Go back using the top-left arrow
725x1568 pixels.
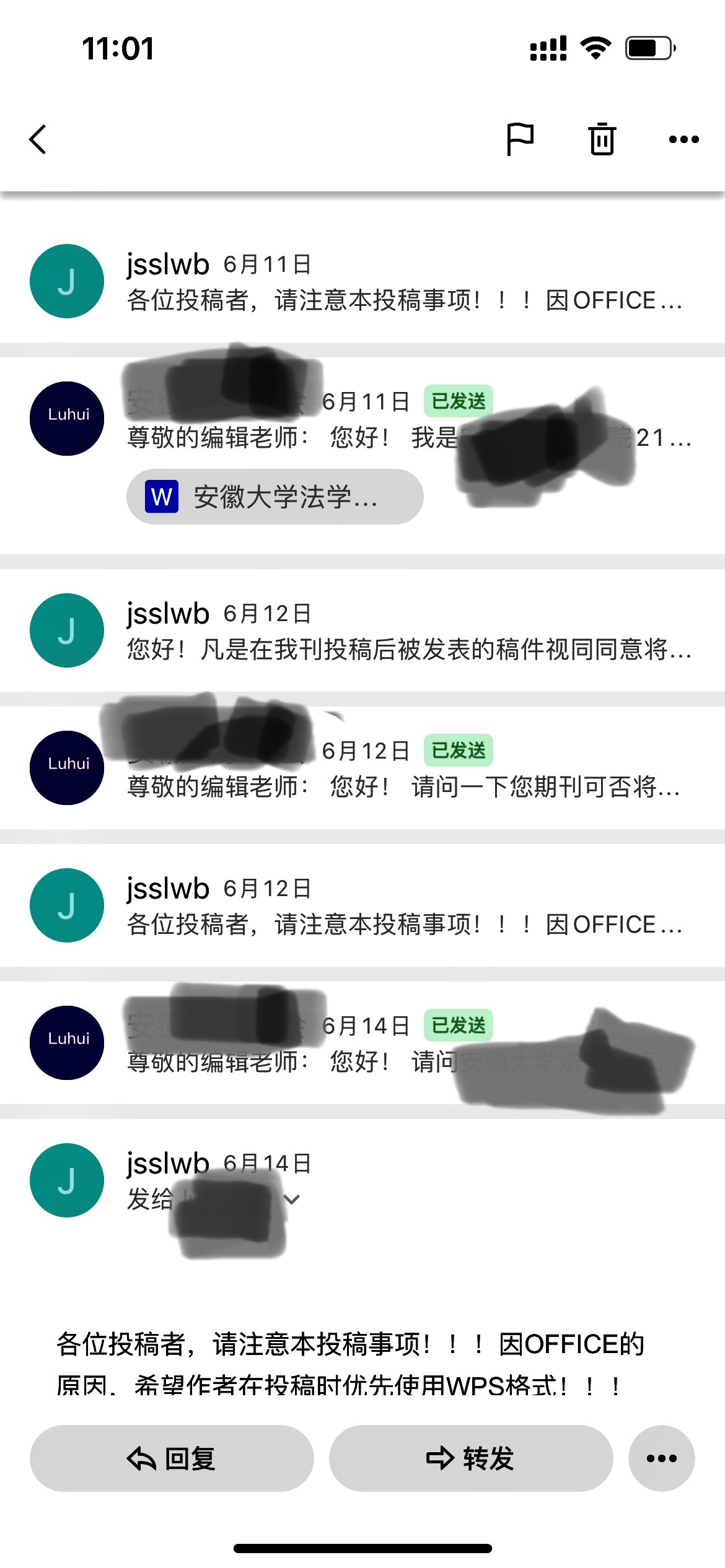click(x=38, y=139)
